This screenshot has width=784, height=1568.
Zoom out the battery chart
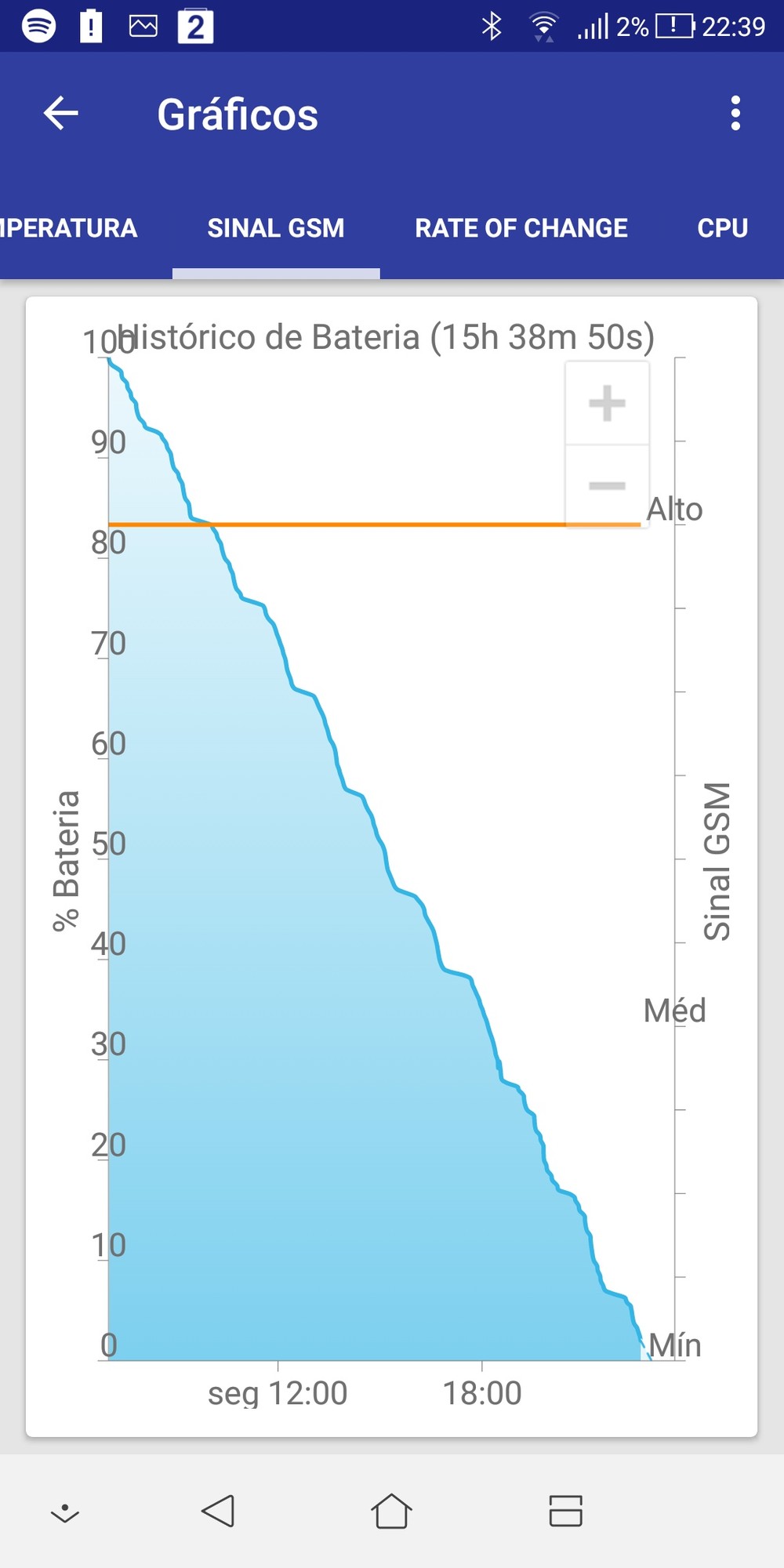(607, 486)
